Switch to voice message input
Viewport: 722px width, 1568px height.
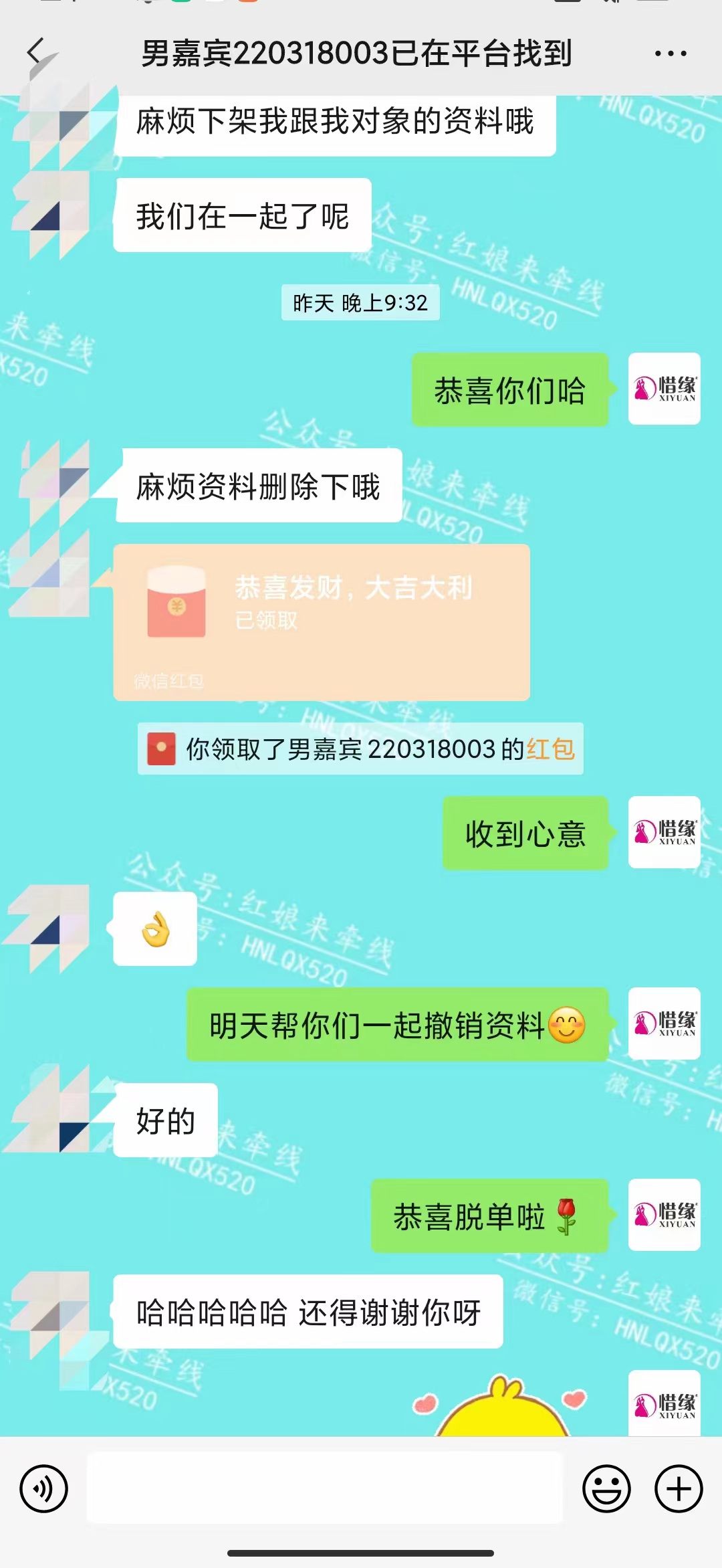[43, 1488]
